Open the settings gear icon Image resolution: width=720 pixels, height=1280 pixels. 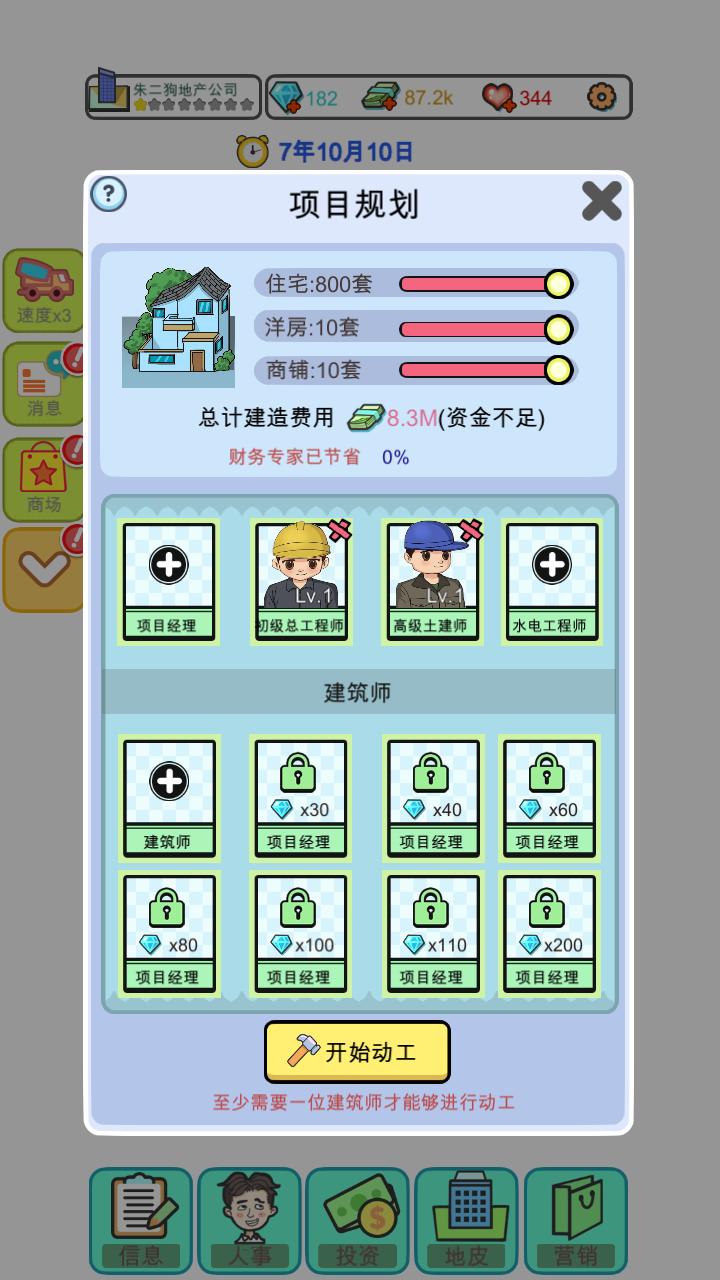(x=598, y=95)
